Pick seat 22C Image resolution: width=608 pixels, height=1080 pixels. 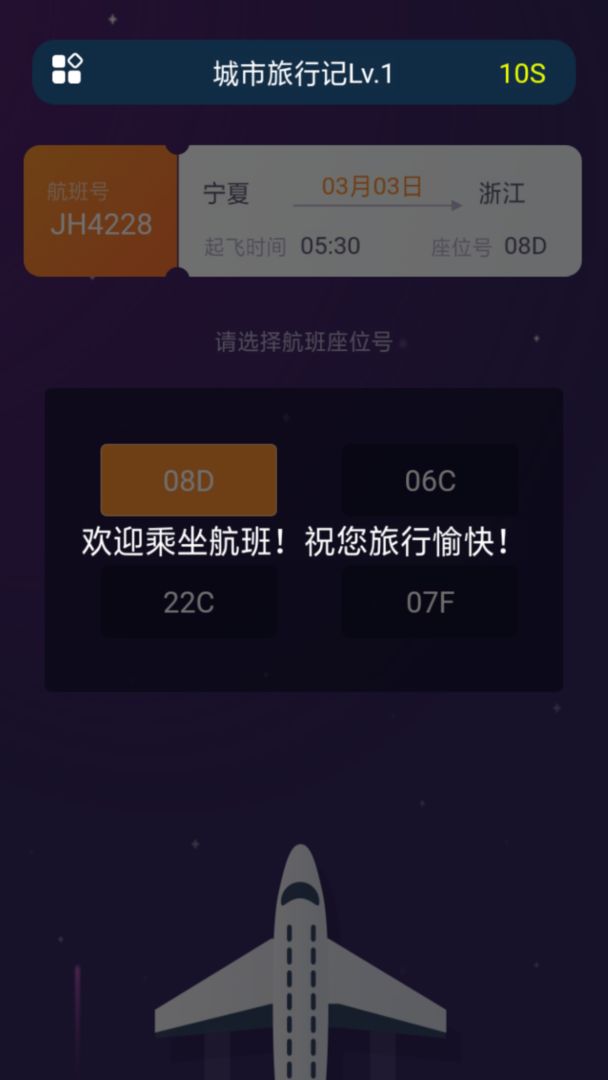tap(188, 602)
